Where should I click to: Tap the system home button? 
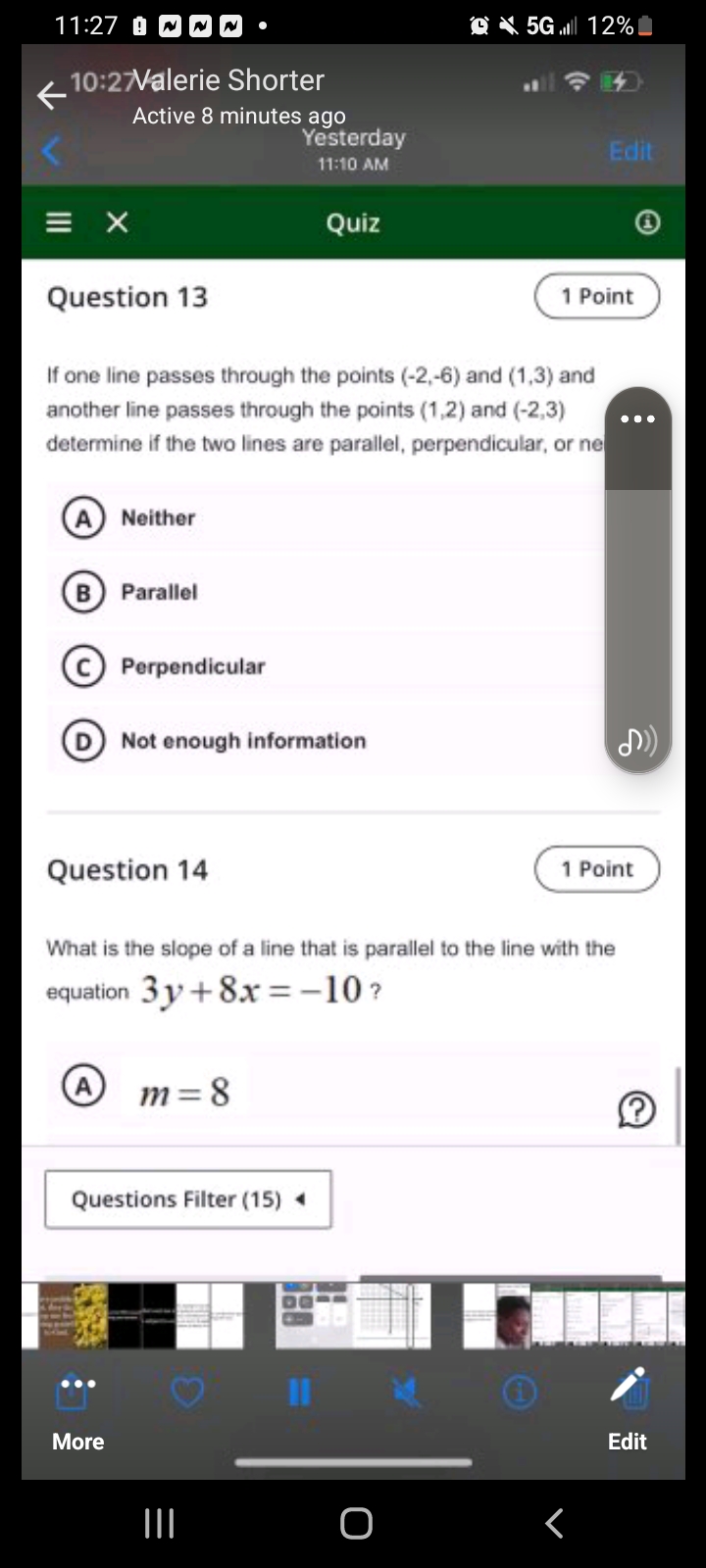pyautogui.click(x=356, y=1523)
